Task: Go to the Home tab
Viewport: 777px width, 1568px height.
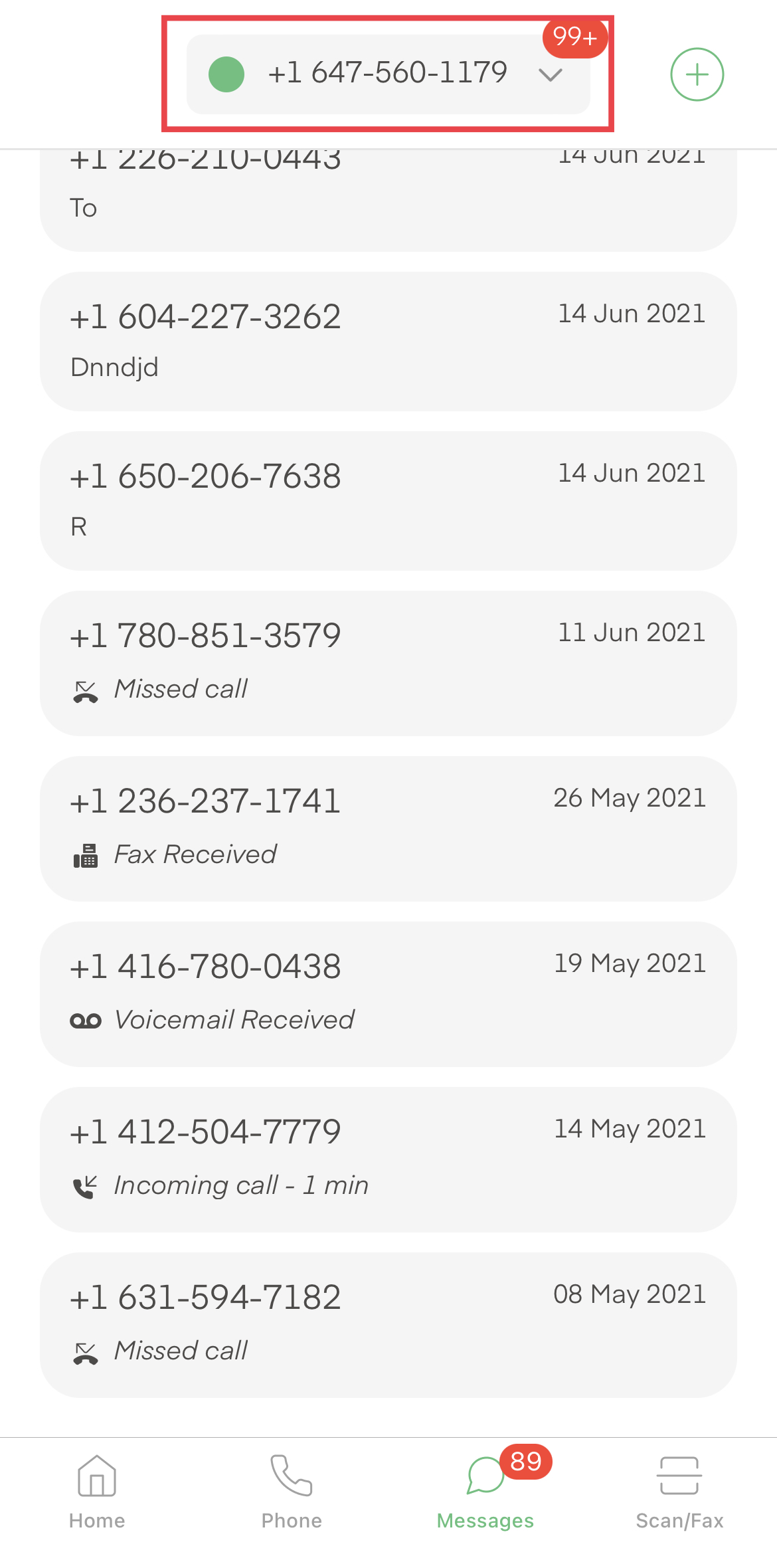Action: tap(97, 1491)
